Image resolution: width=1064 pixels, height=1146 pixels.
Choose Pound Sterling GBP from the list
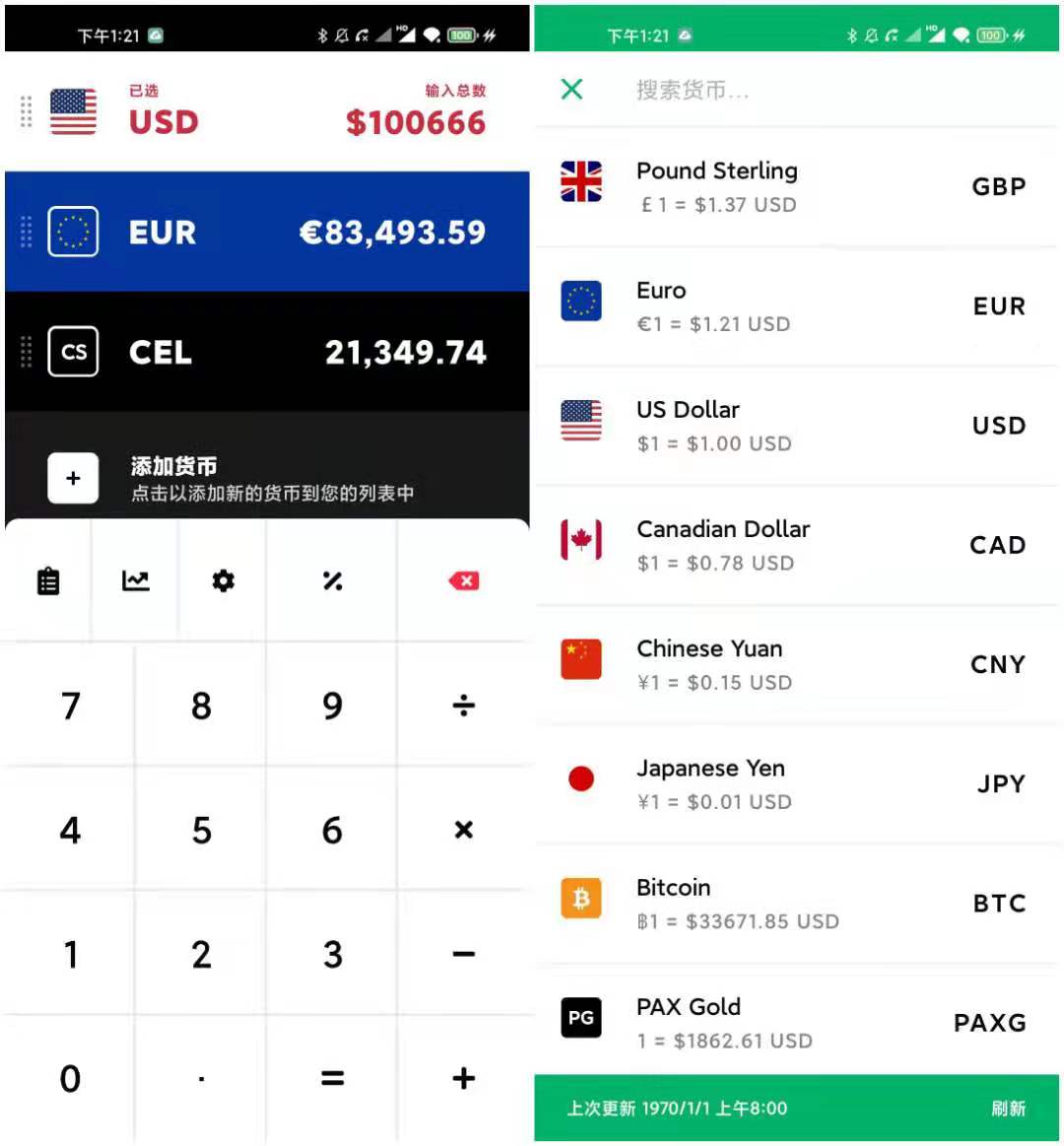coord(796,186)
